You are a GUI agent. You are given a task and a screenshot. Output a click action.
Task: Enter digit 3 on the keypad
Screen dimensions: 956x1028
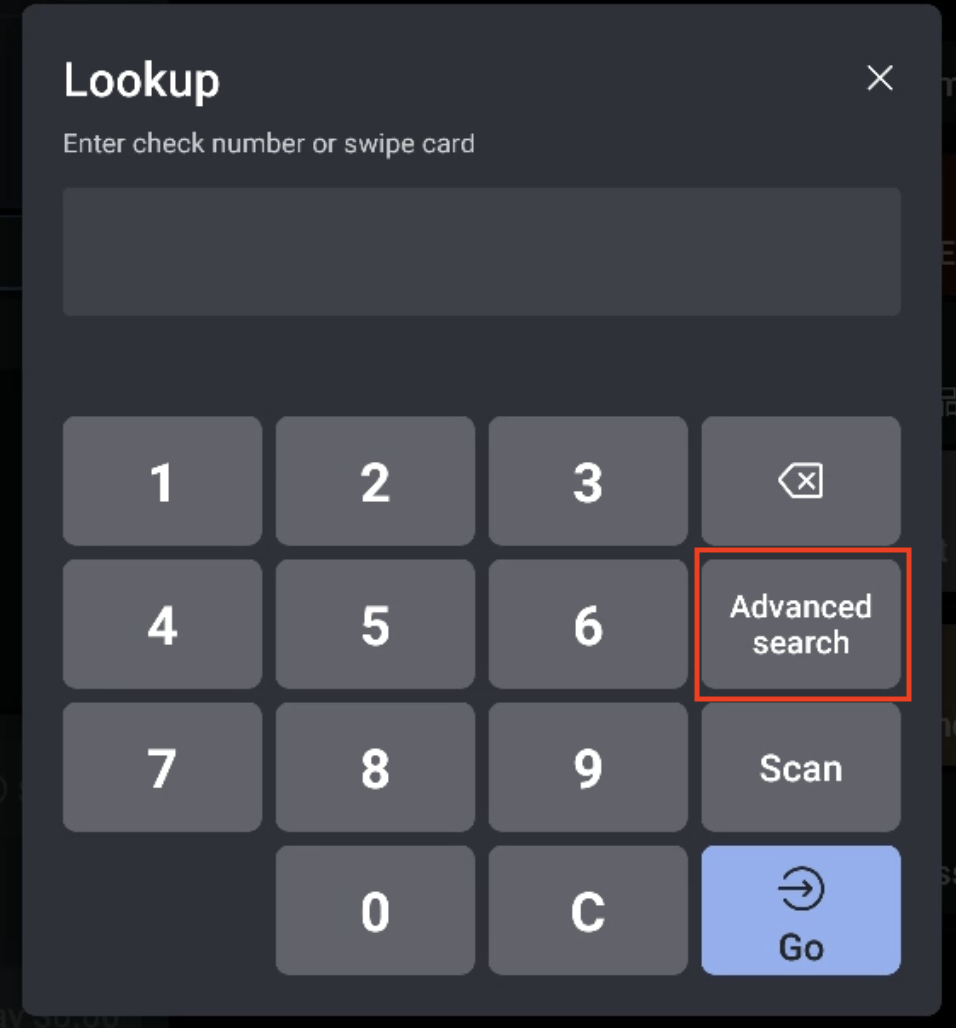pyautogui.click(x=588, y=482)
